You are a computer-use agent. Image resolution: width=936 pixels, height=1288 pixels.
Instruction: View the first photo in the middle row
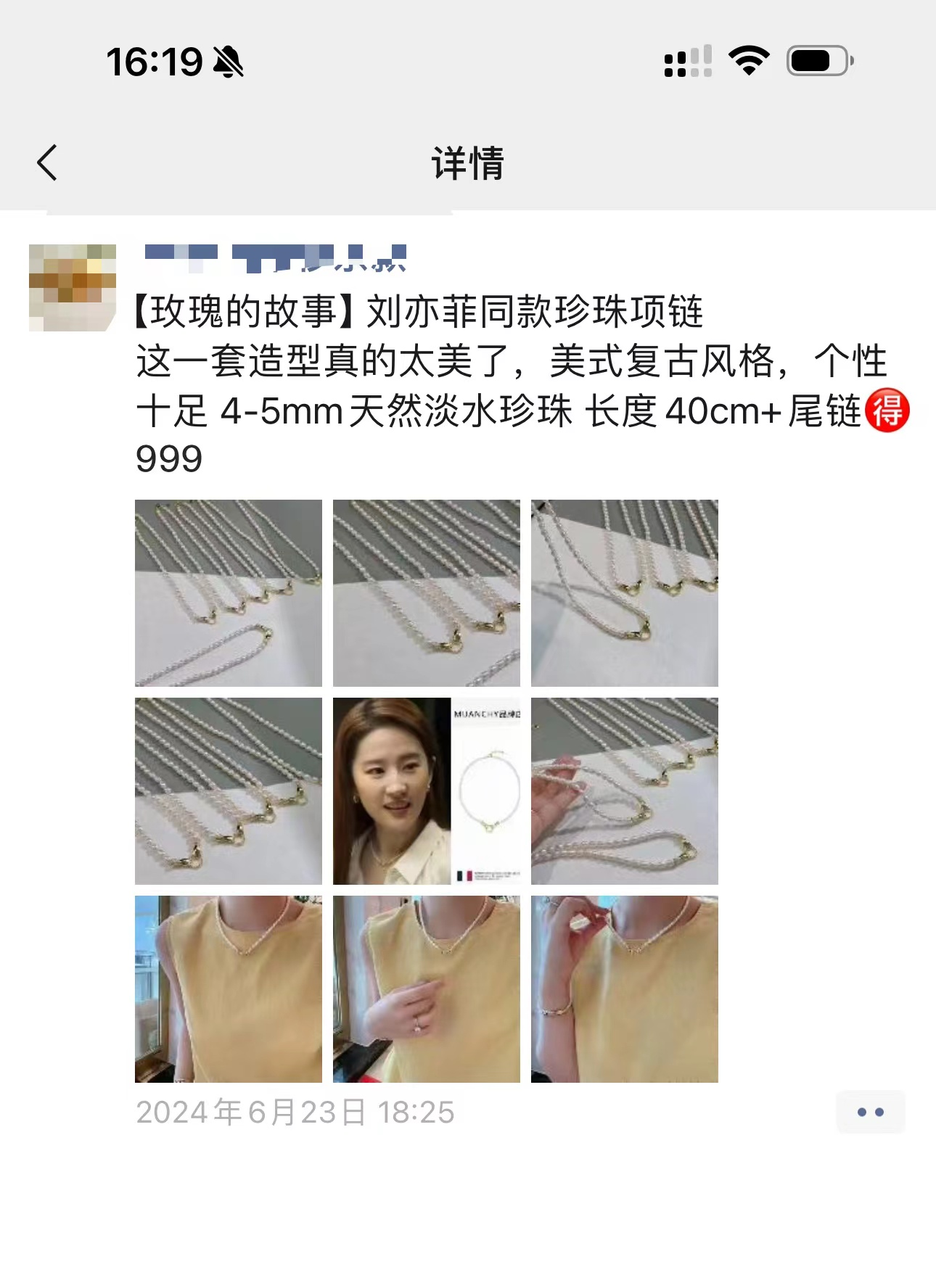(x=229, y=791)
